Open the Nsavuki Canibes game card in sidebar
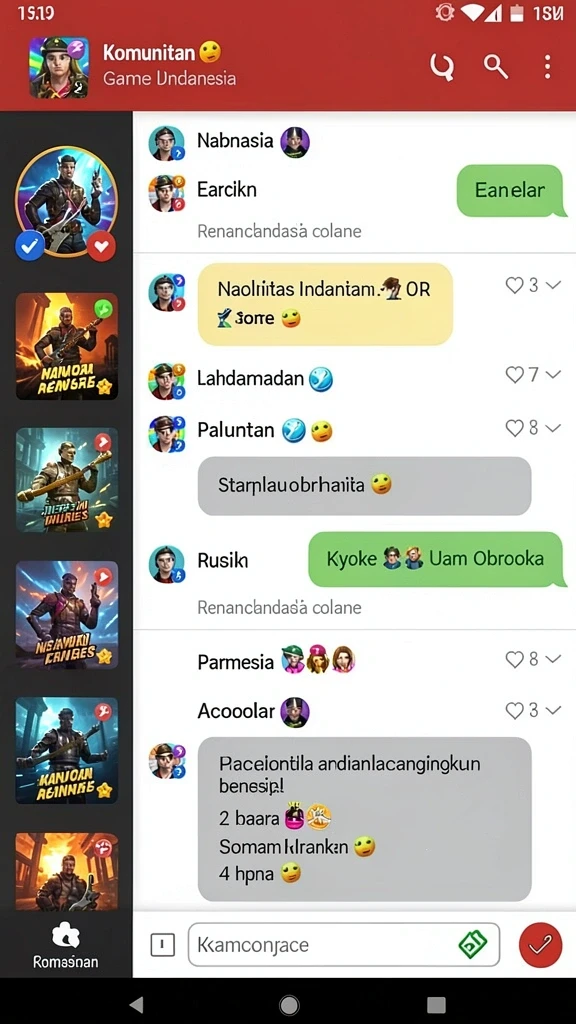The image size is (576, 1024). [x=67, y=614]
